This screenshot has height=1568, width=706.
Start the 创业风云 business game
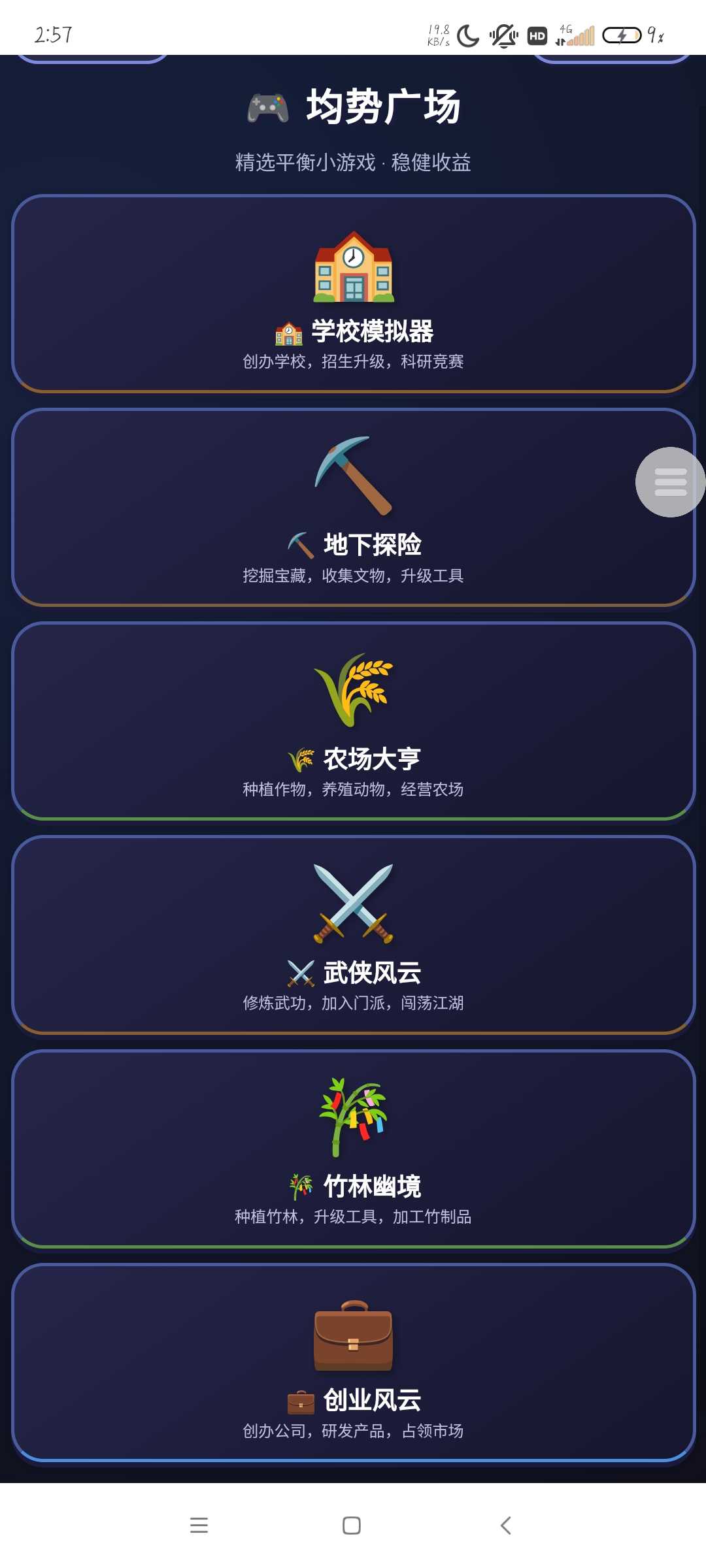(353, 1362)
